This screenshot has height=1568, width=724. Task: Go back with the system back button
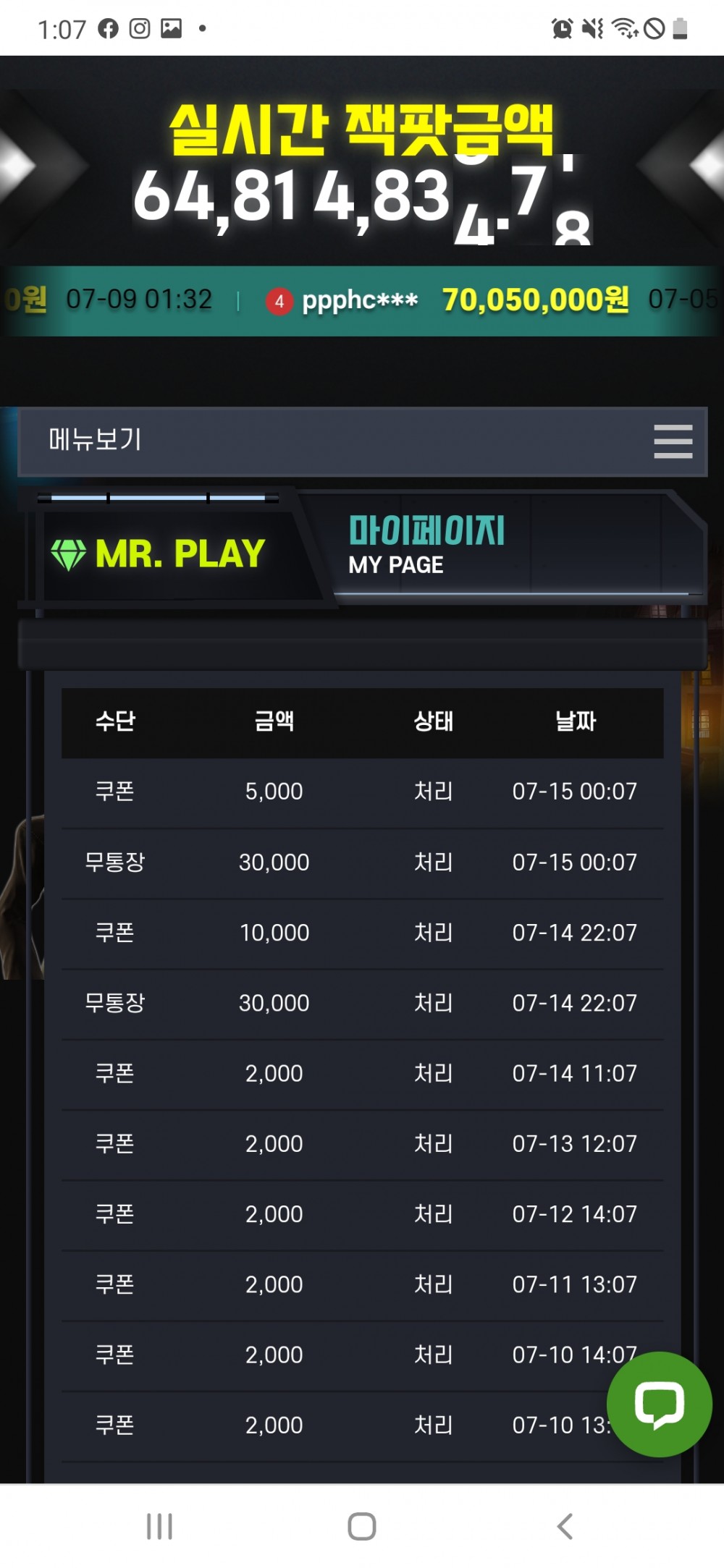point(565,1526)
